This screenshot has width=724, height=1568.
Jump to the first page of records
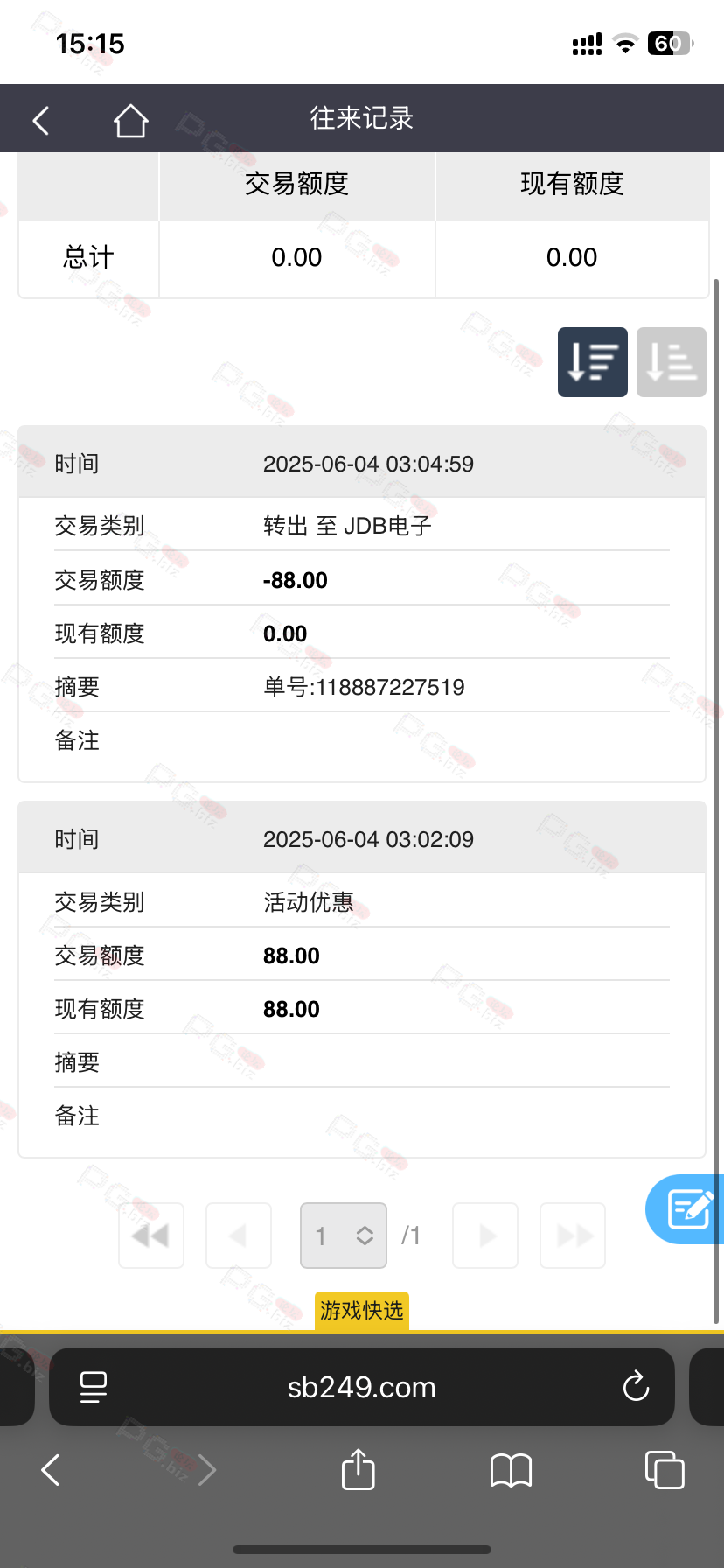pyautogui.click(x=151, y=1235)
